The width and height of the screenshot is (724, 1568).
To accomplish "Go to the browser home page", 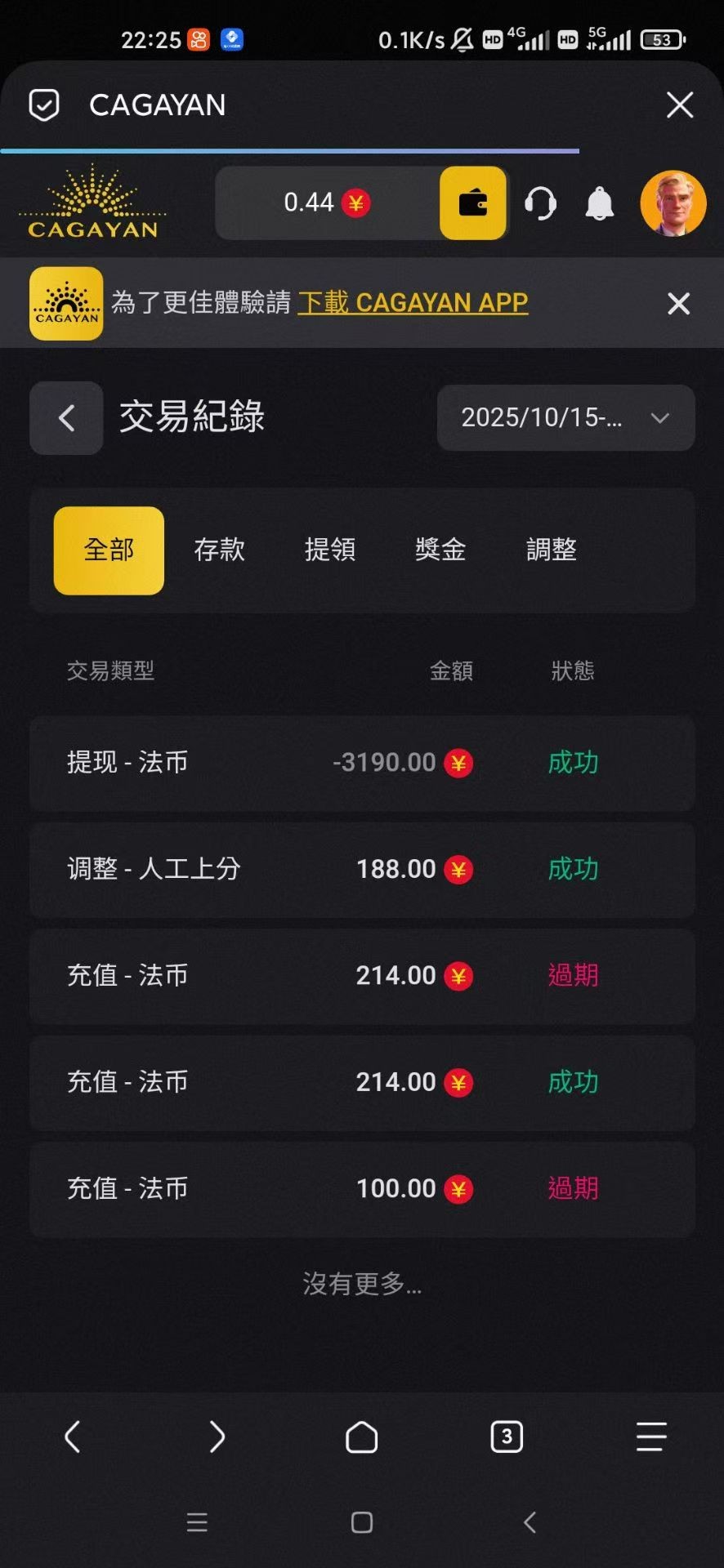I will click(x=361, y=1437).
